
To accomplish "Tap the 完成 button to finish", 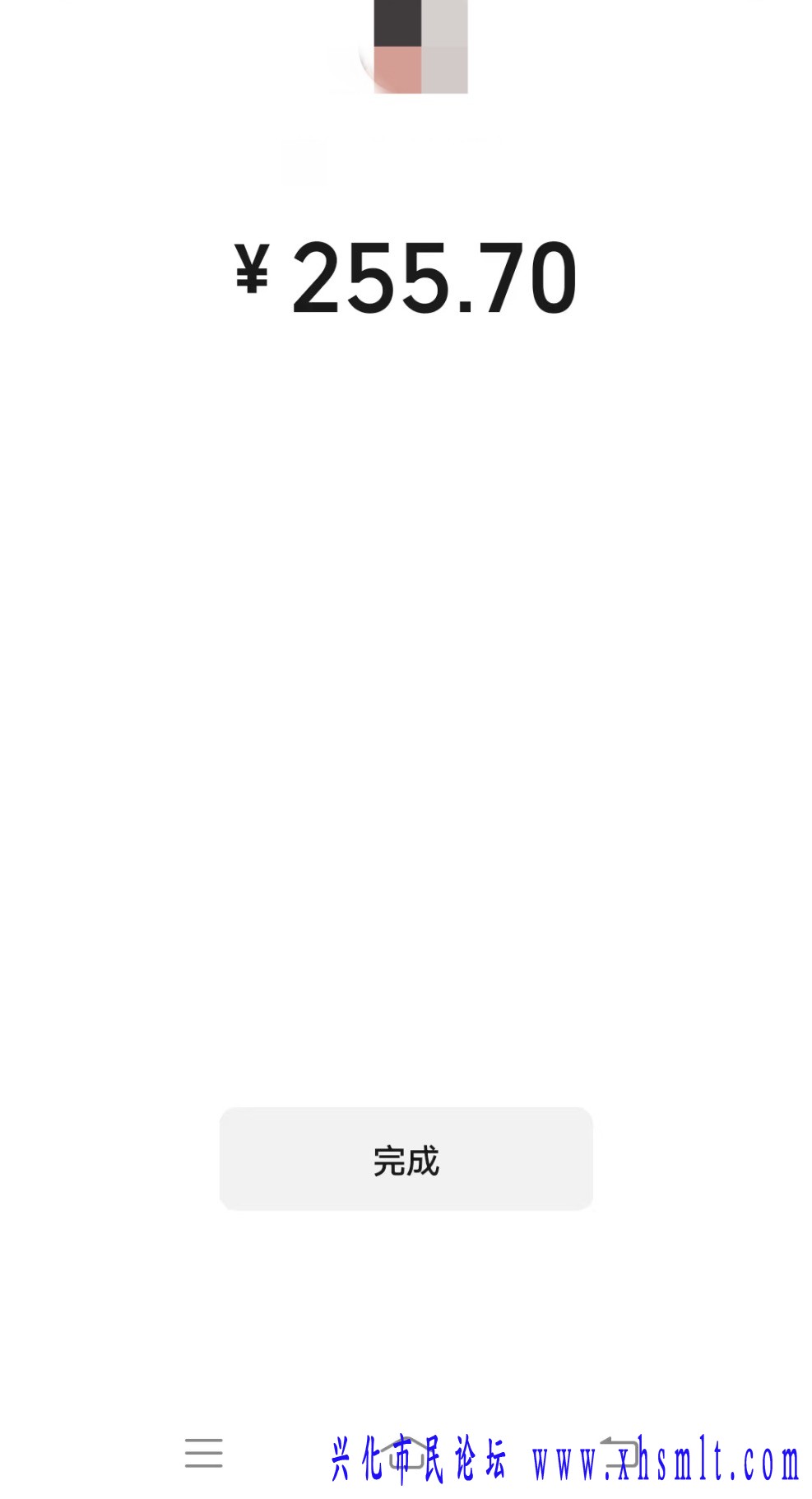I will (x=406, y=1159).
